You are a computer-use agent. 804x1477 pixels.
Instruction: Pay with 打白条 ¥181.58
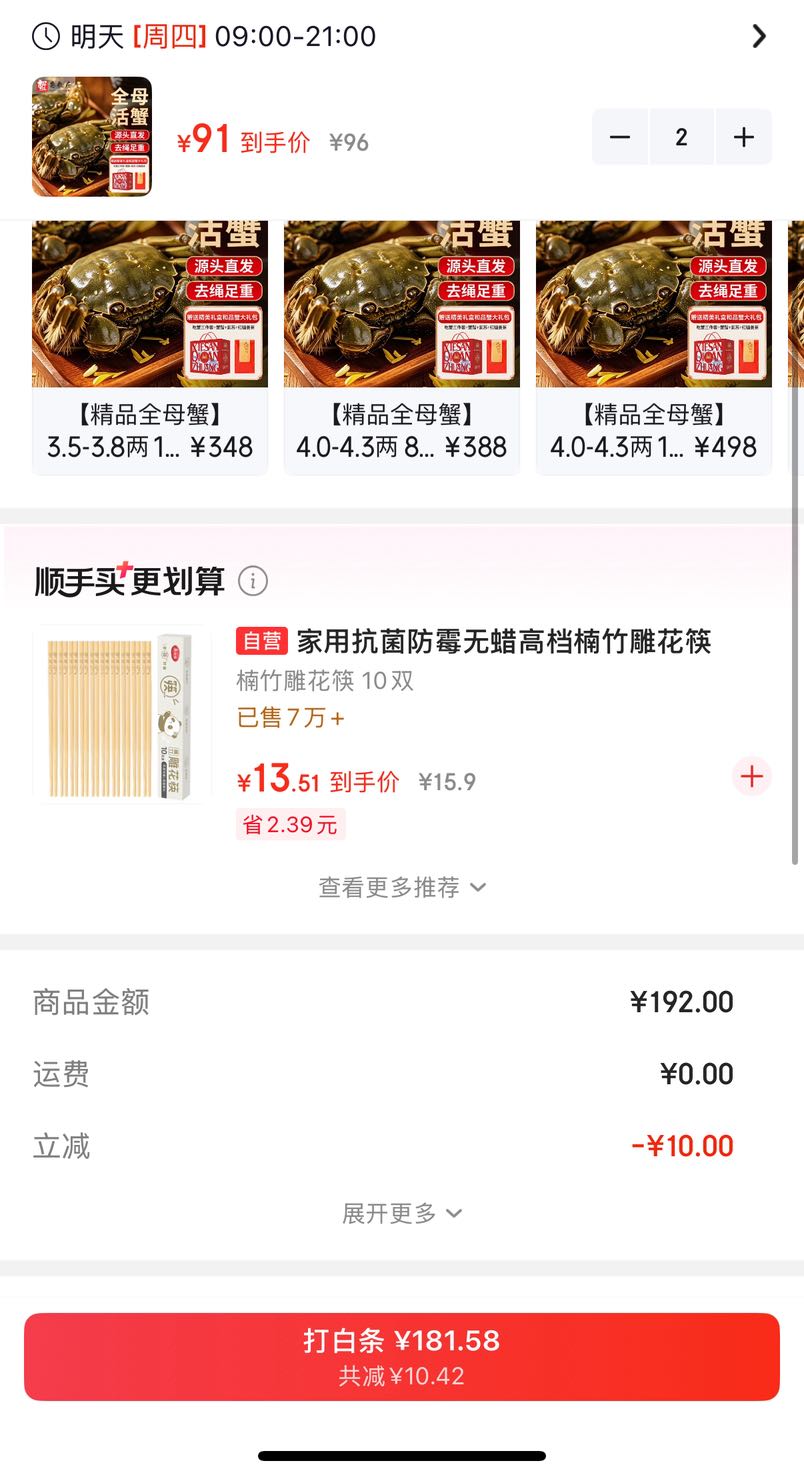402,1357
